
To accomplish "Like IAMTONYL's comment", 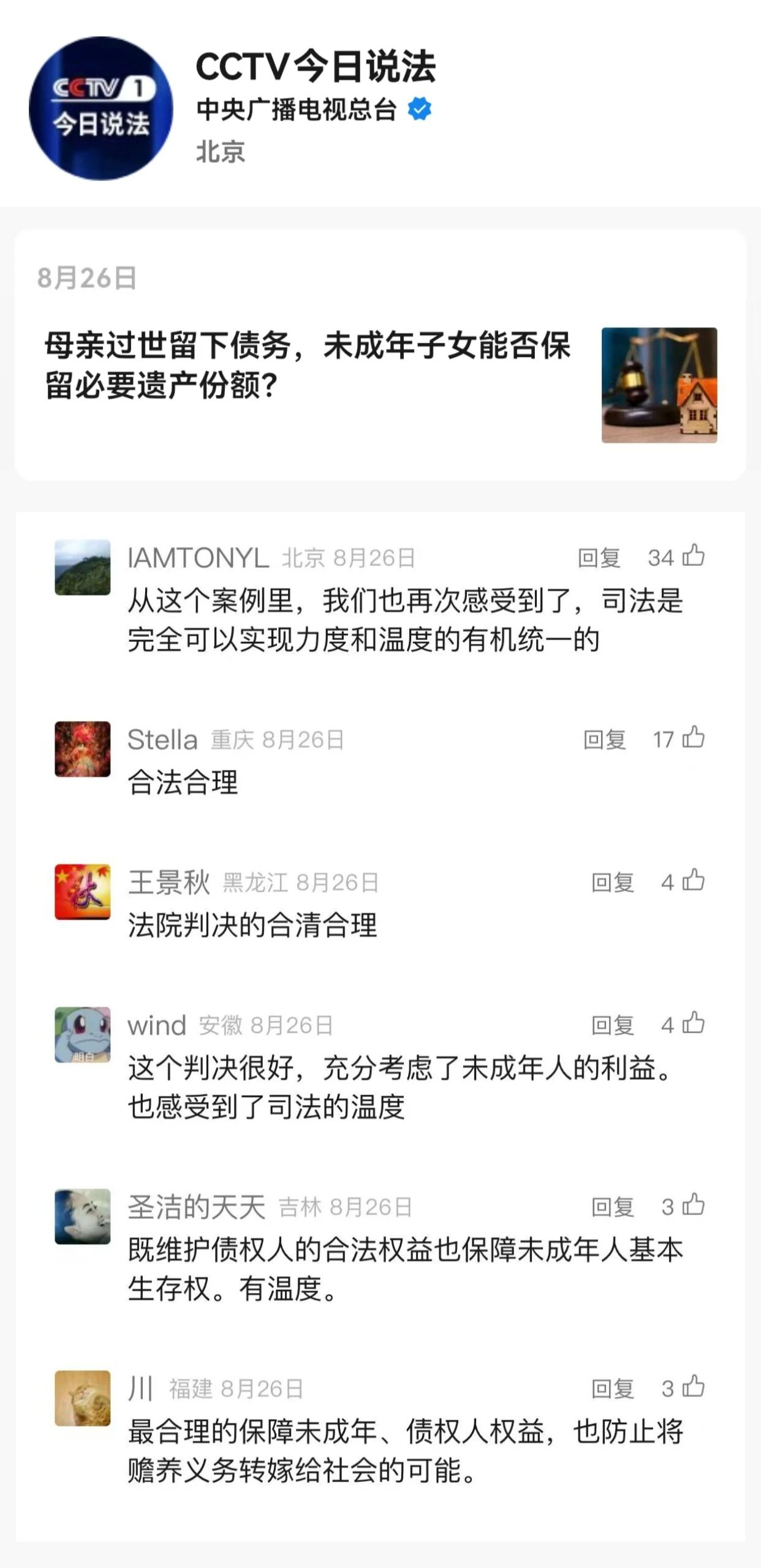I will [x=694, y=556].
